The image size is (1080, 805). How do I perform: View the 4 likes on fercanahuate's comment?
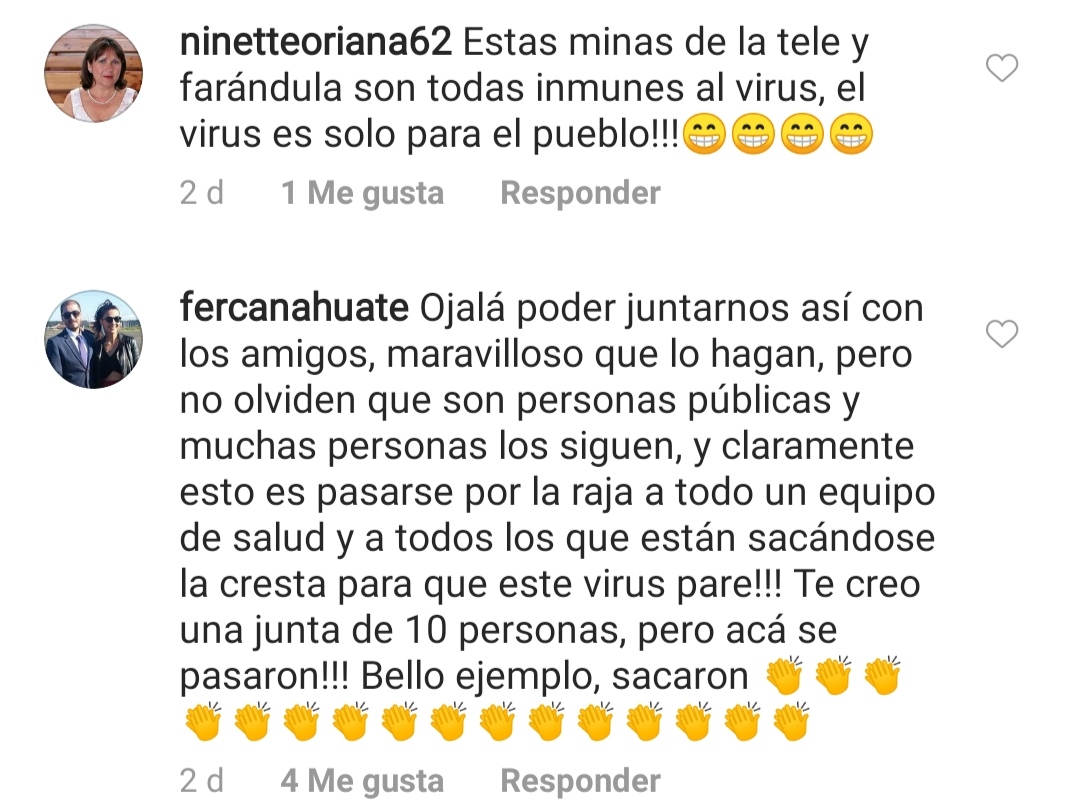pyautogui.click(x=362, y=781)
